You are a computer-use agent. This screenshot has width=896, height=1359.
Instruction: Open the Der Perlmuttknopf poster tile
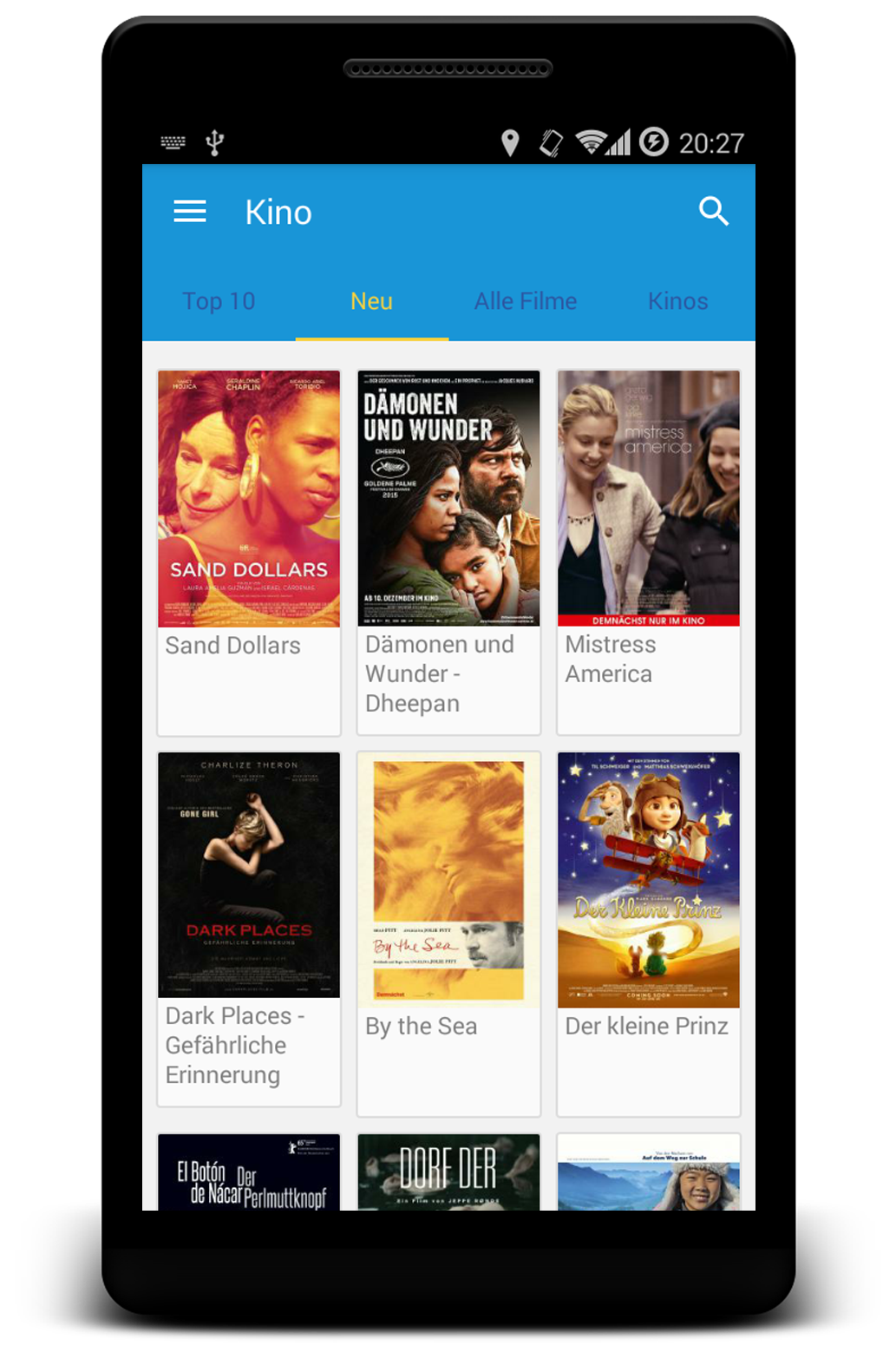[249, 1172]
